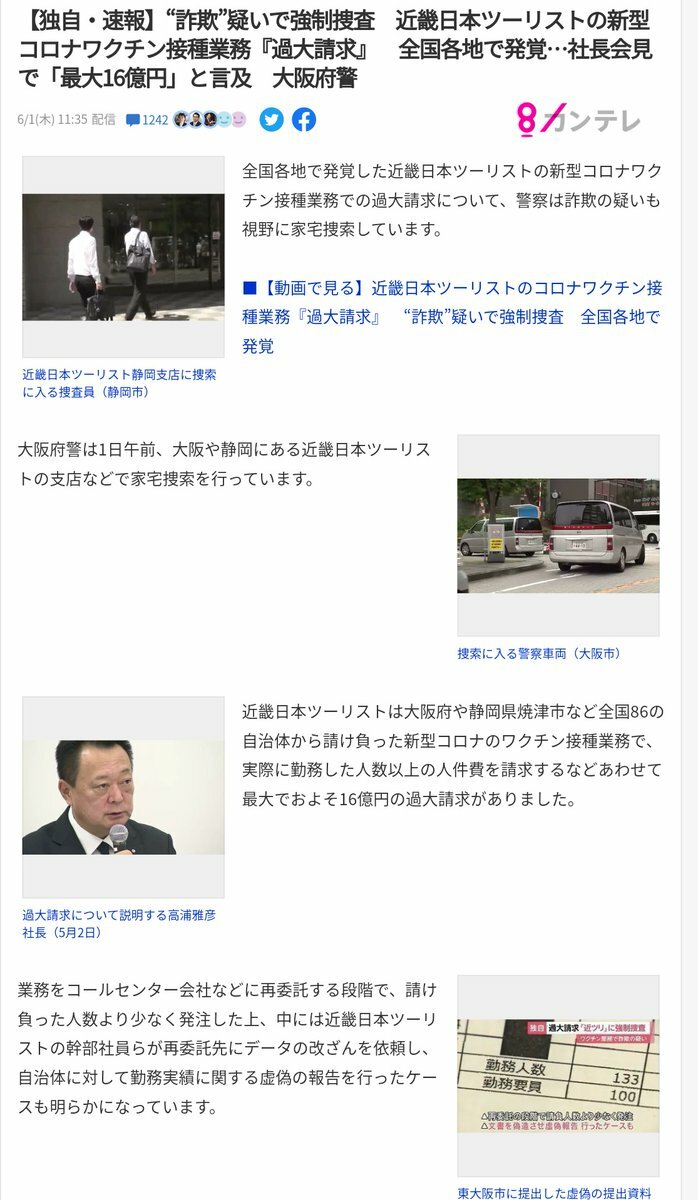
Task: Open the caption link 過大請求について説明する高浦雅彦社長
Action: coord(119,923)
